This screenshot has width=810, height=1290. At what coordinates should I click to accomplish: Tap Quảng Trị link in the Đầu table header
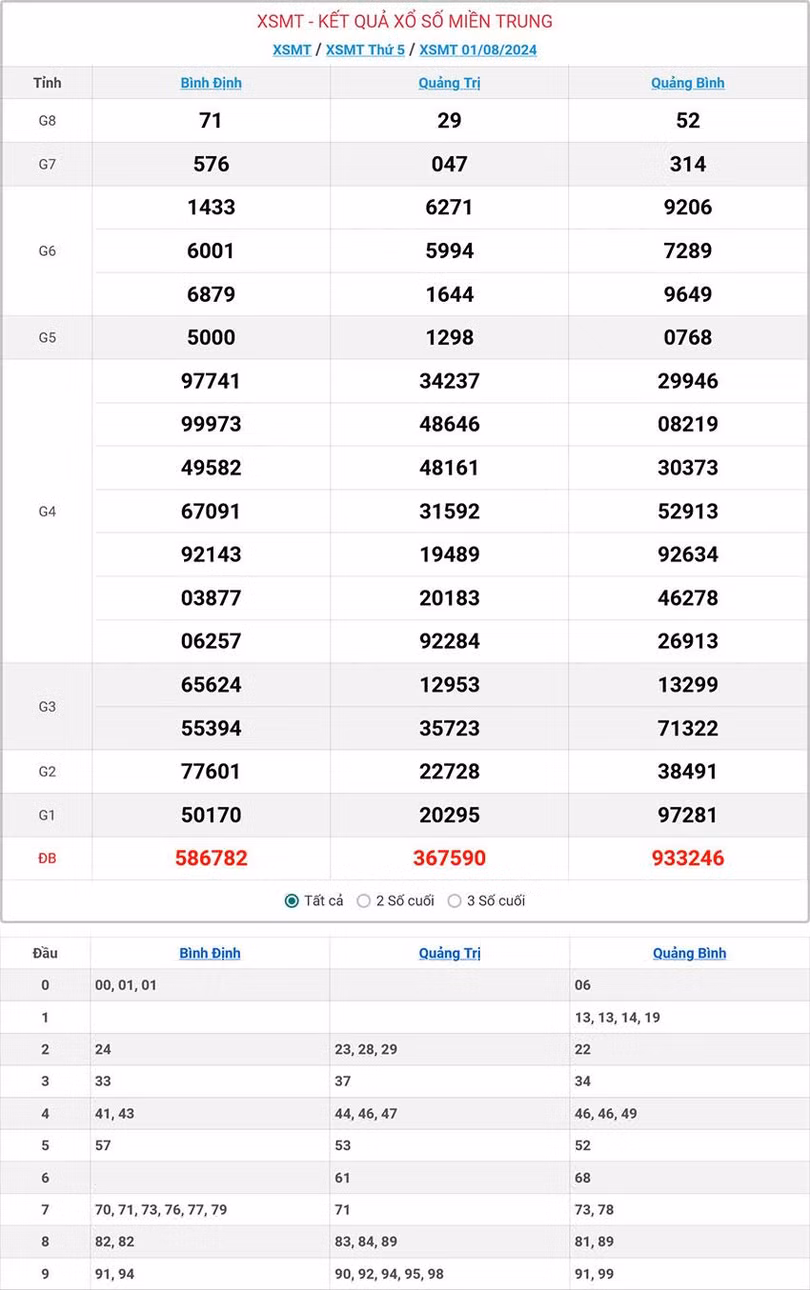click(x=450, y=953)
